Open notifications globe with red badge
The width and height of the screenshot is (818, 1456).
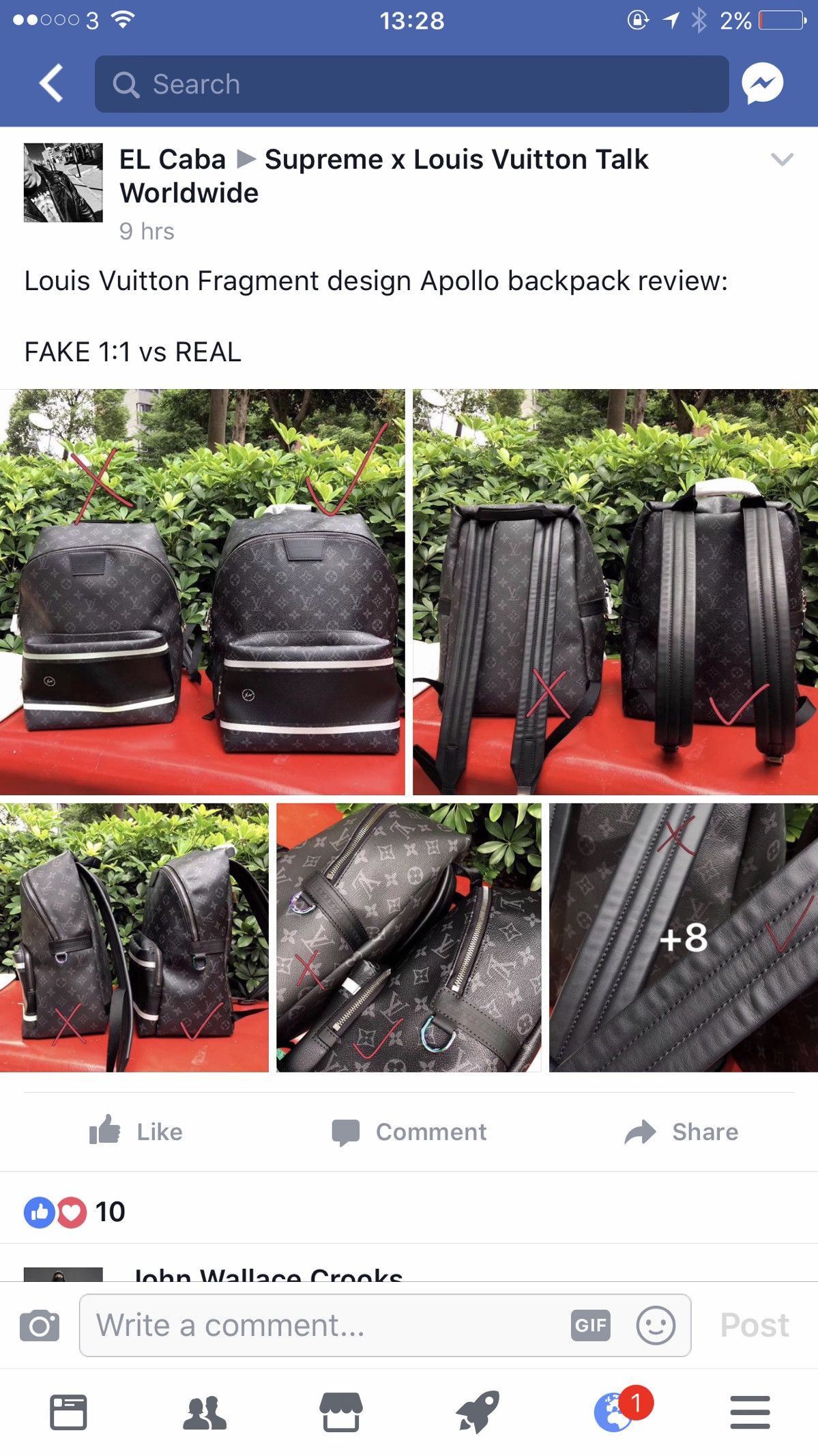[x=615, y=1412]
